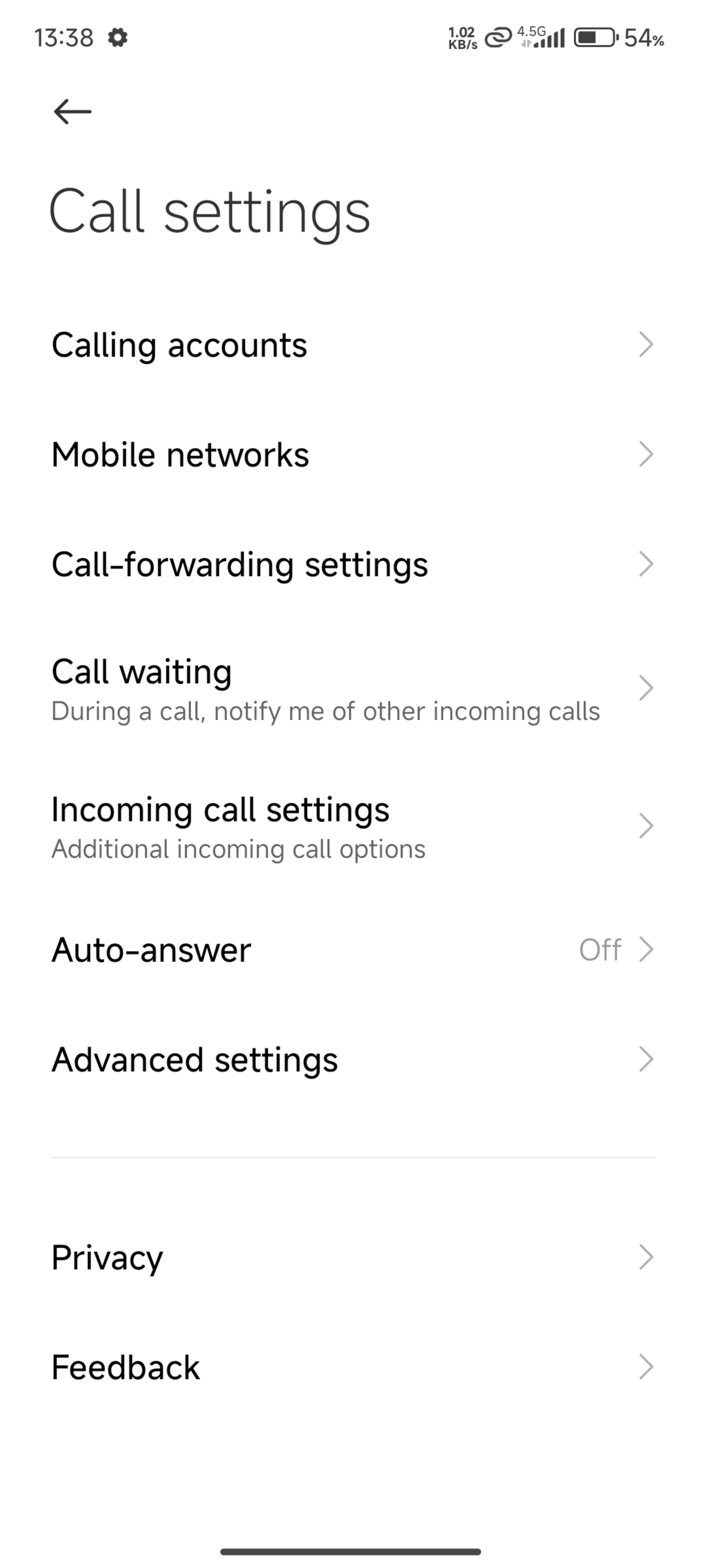Go back using the arrow icon
706x1568 pixels.
pyautogui.click(x=72, y=112)
